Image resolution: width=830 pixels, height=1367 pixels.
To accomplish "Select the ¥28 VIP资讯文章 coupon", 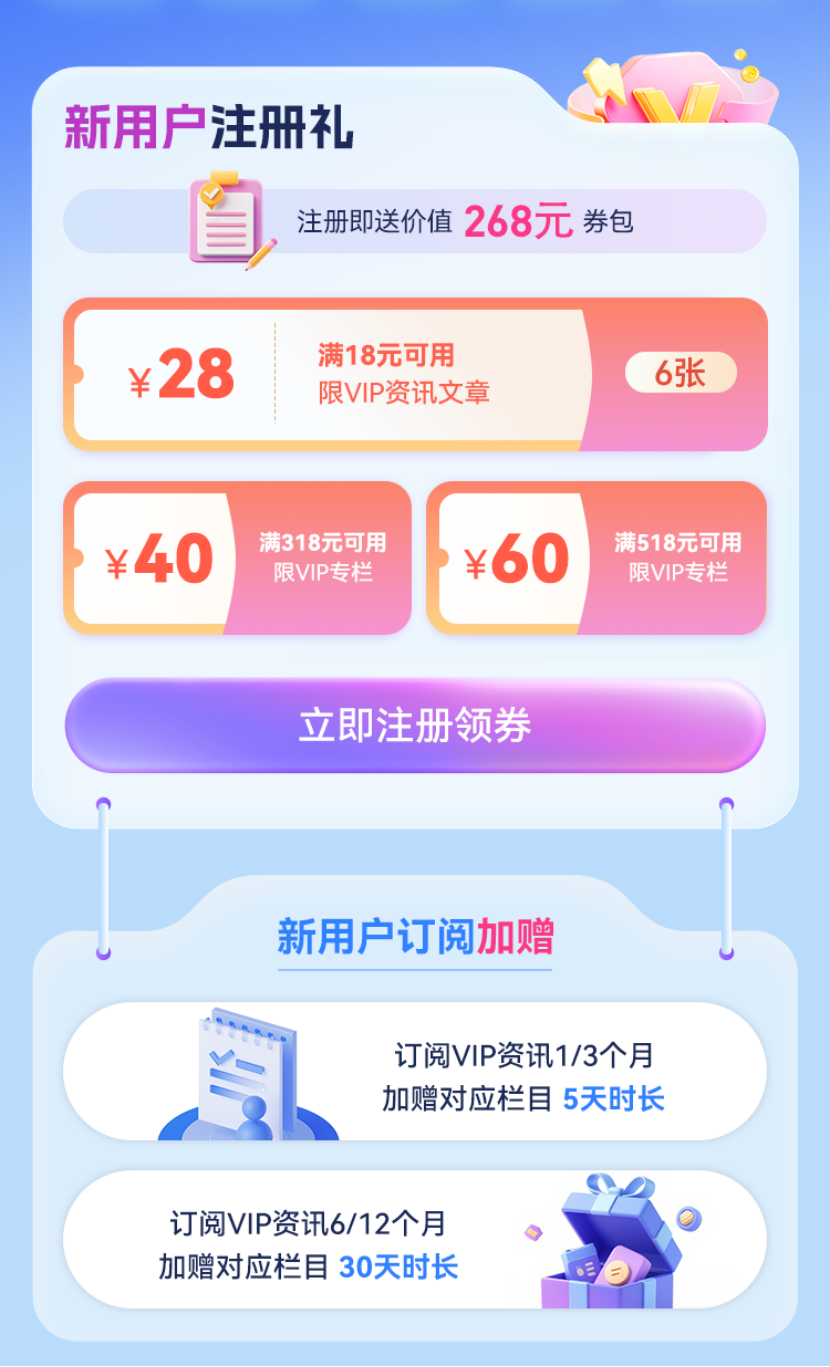I will click(415, 374).
